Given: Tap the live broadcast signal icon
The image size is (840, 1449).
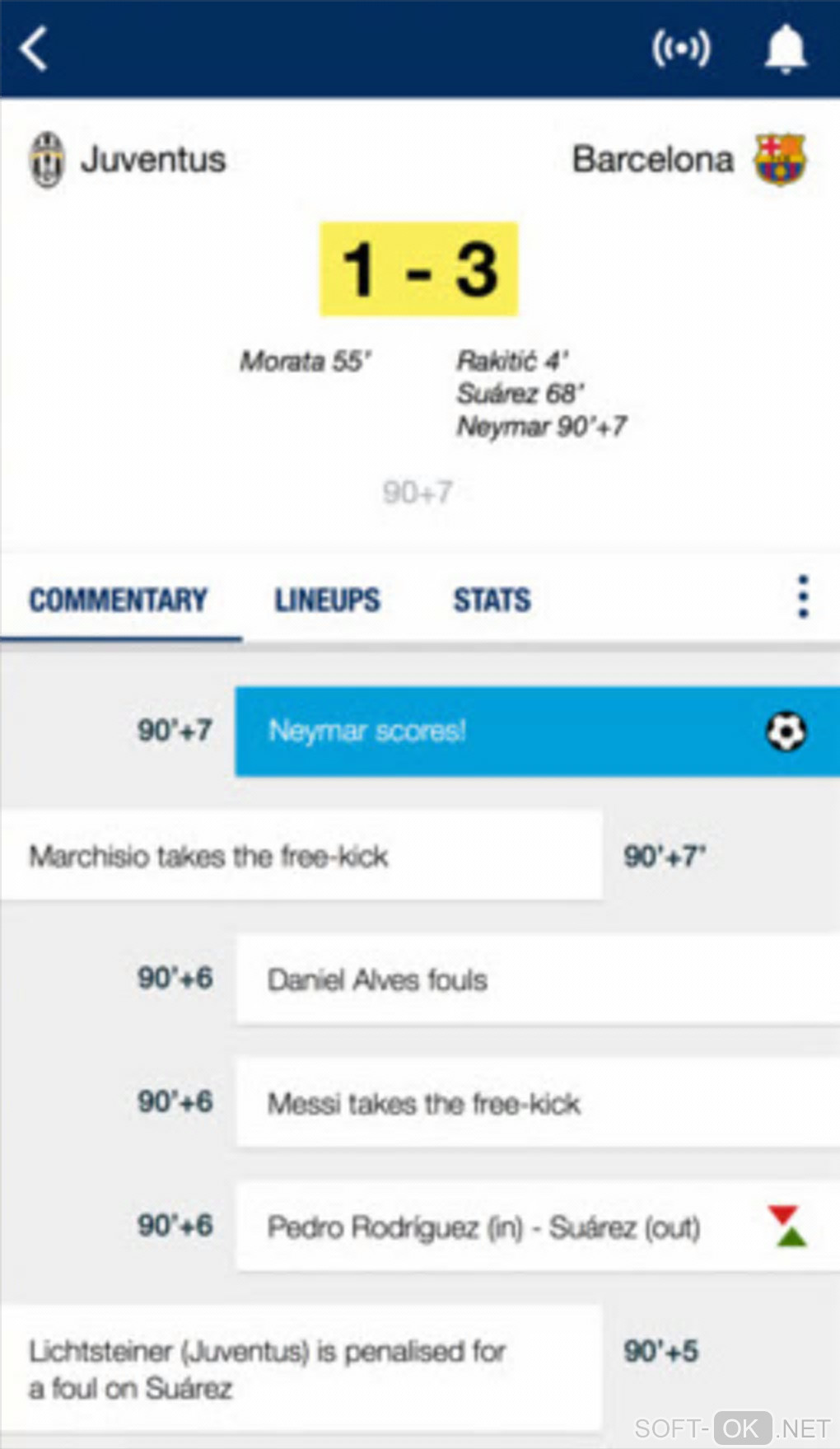Looking at the screenshot, I should pos(681,49).
